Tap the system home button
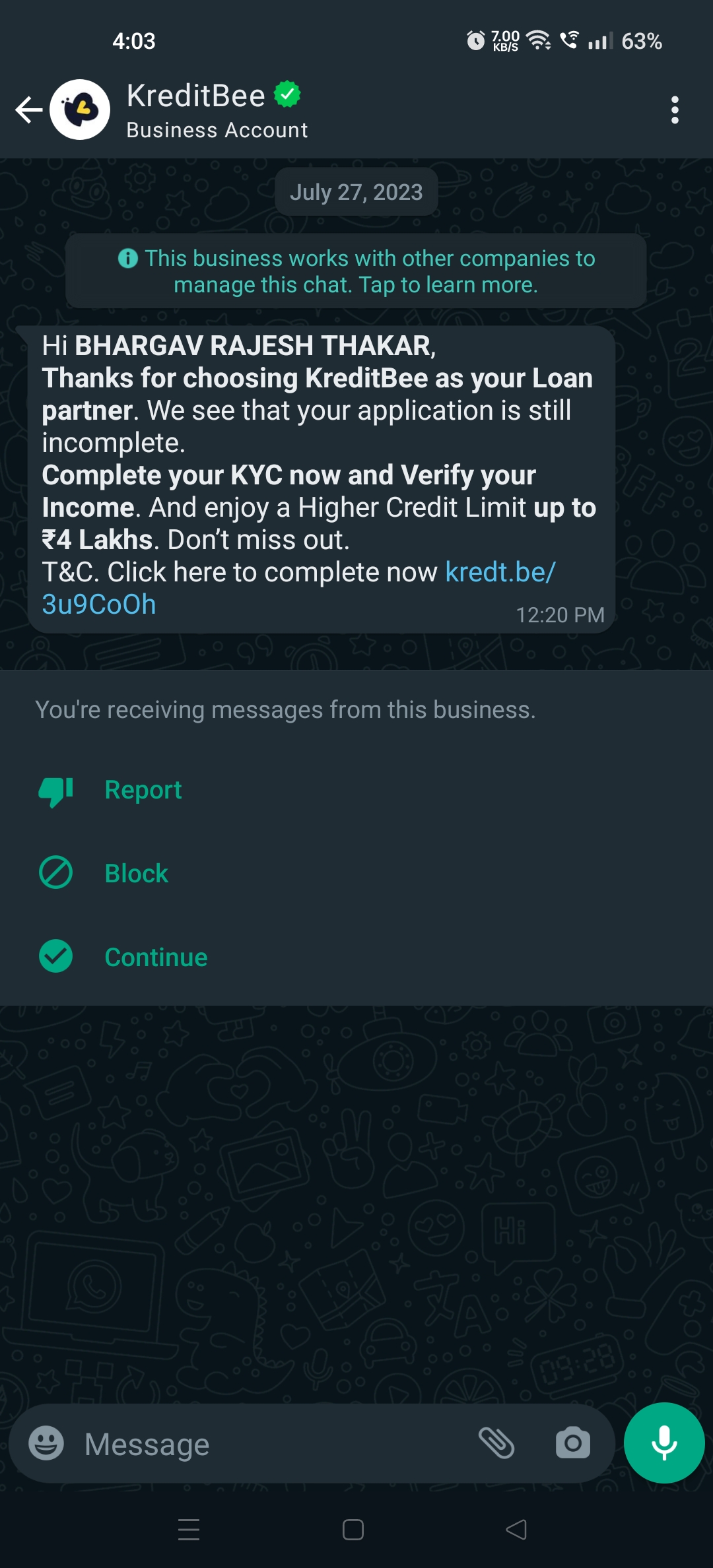The width and height of the screenshot is (713, 1568). coord(353,1530)
